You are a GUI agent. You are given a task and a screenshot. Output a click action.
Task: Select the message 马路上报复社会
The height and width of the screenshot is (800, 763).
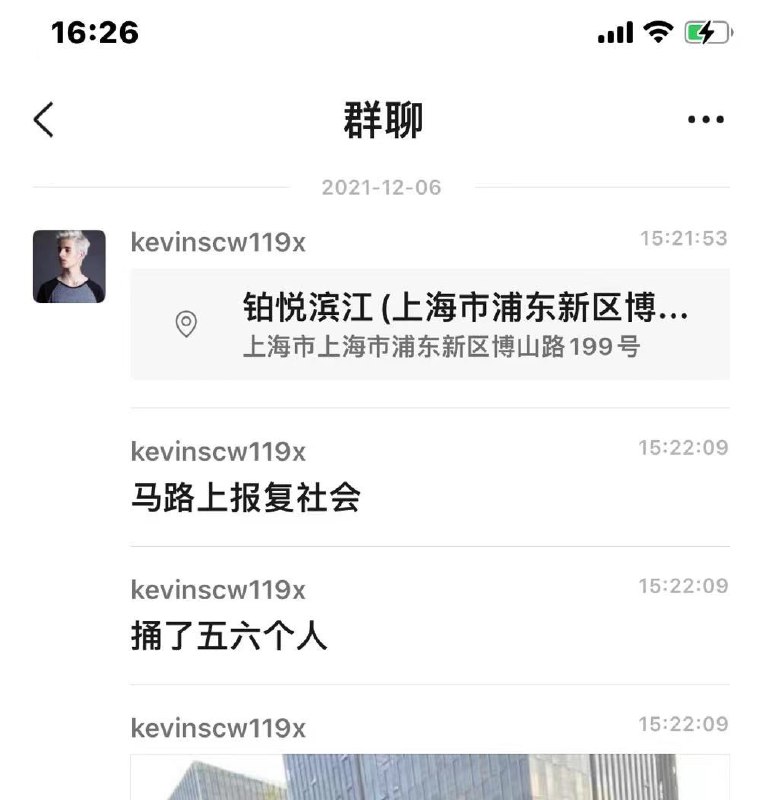coord(247,495)
